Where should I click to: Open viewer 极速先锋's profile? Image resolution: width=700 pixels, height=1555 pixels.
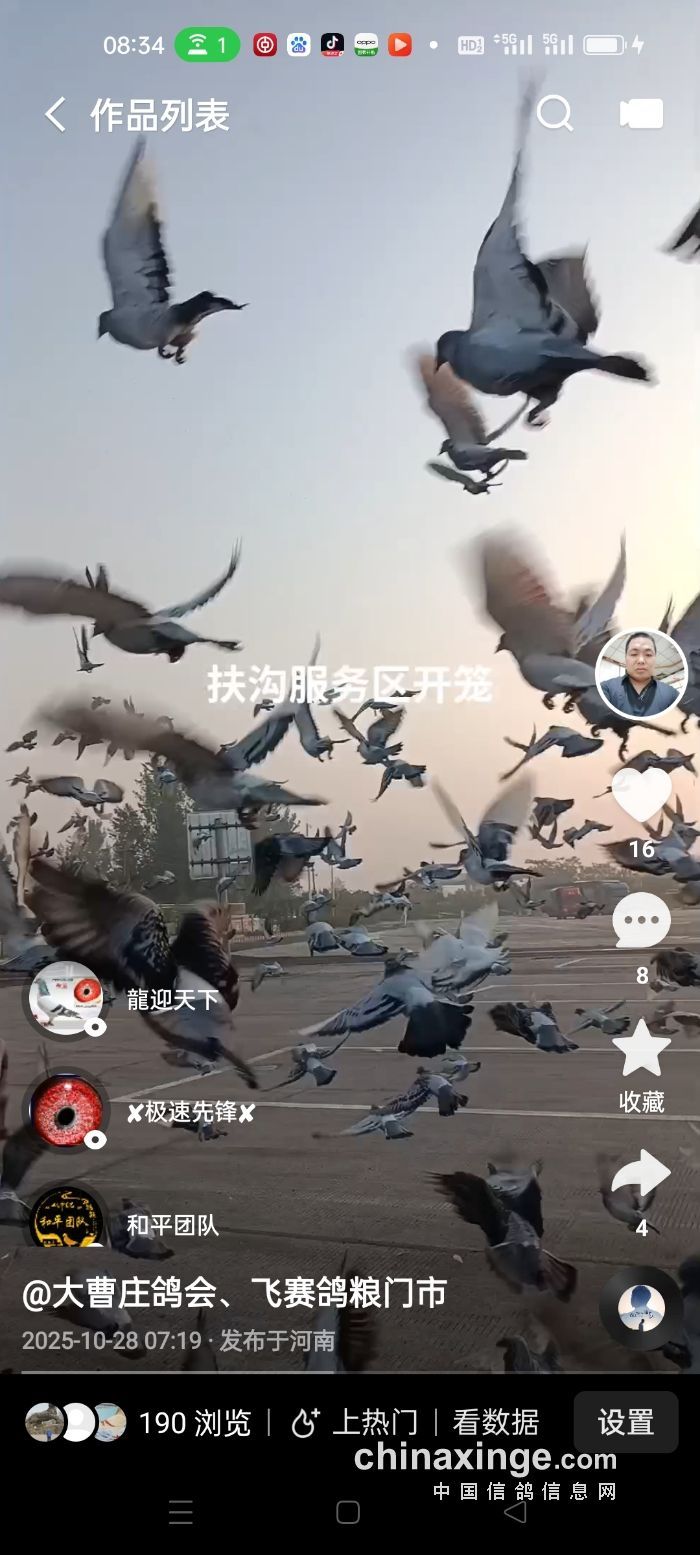(66, 1110)
